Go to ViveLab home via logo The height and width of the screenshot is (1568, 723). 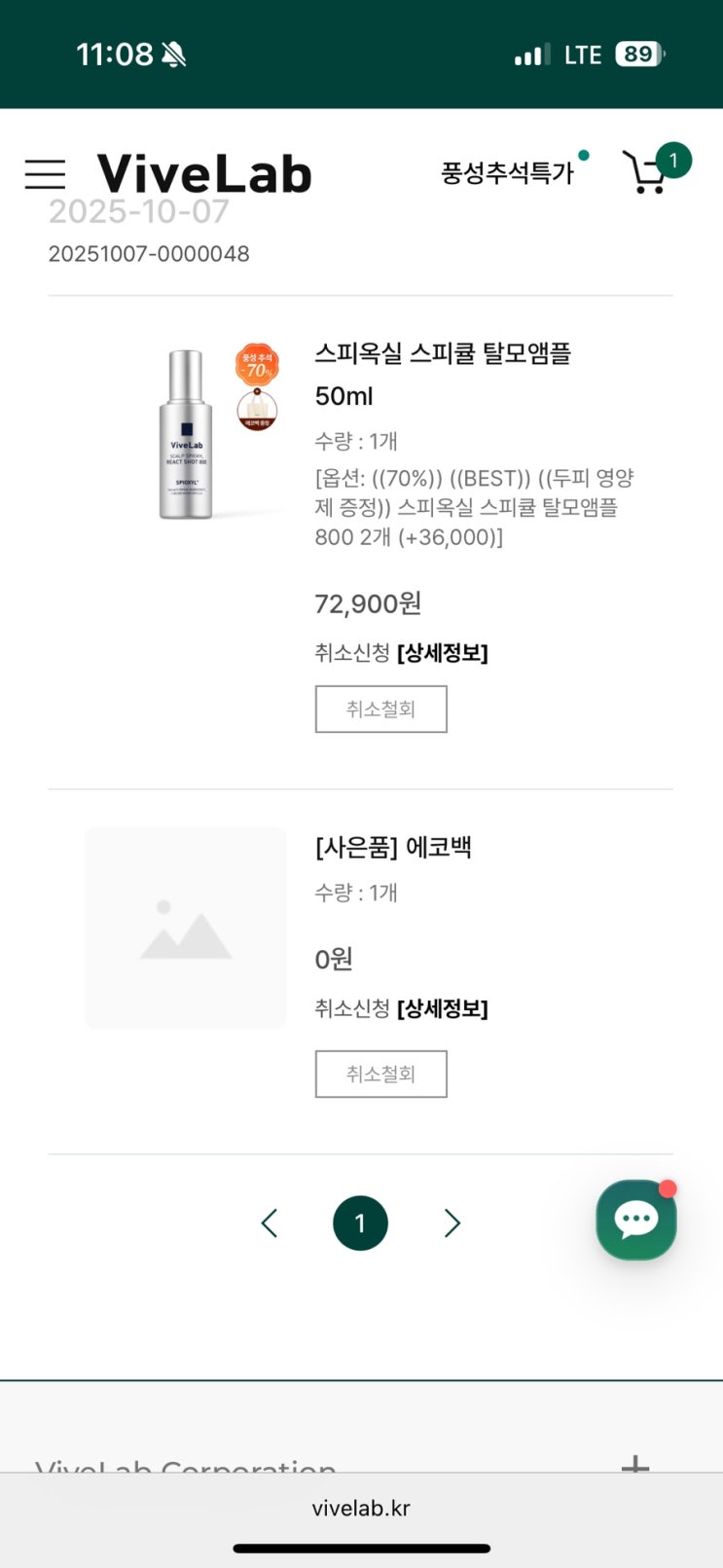coord(204,174)
